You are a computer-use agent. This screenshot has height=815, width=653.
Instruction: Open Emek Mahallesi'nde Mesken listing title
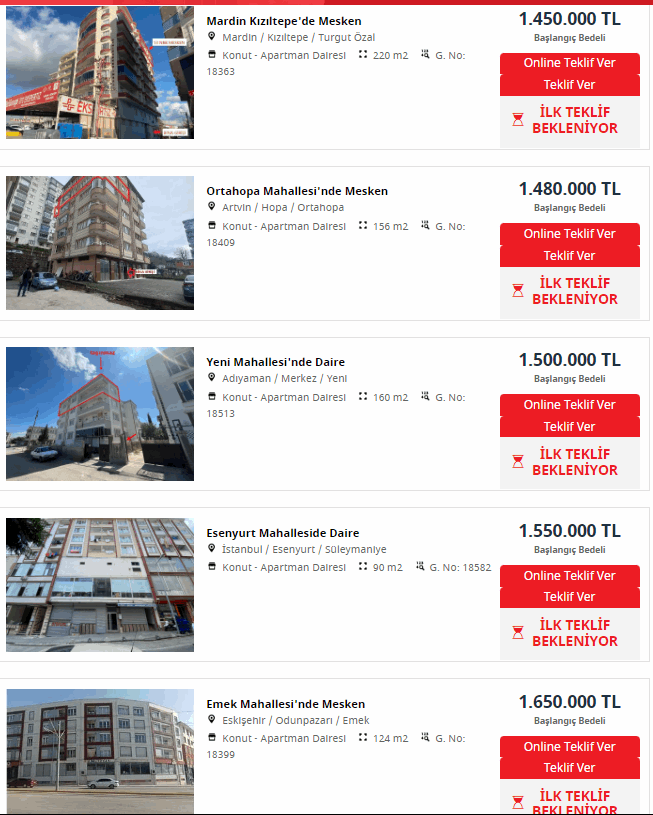click(285, 704)
